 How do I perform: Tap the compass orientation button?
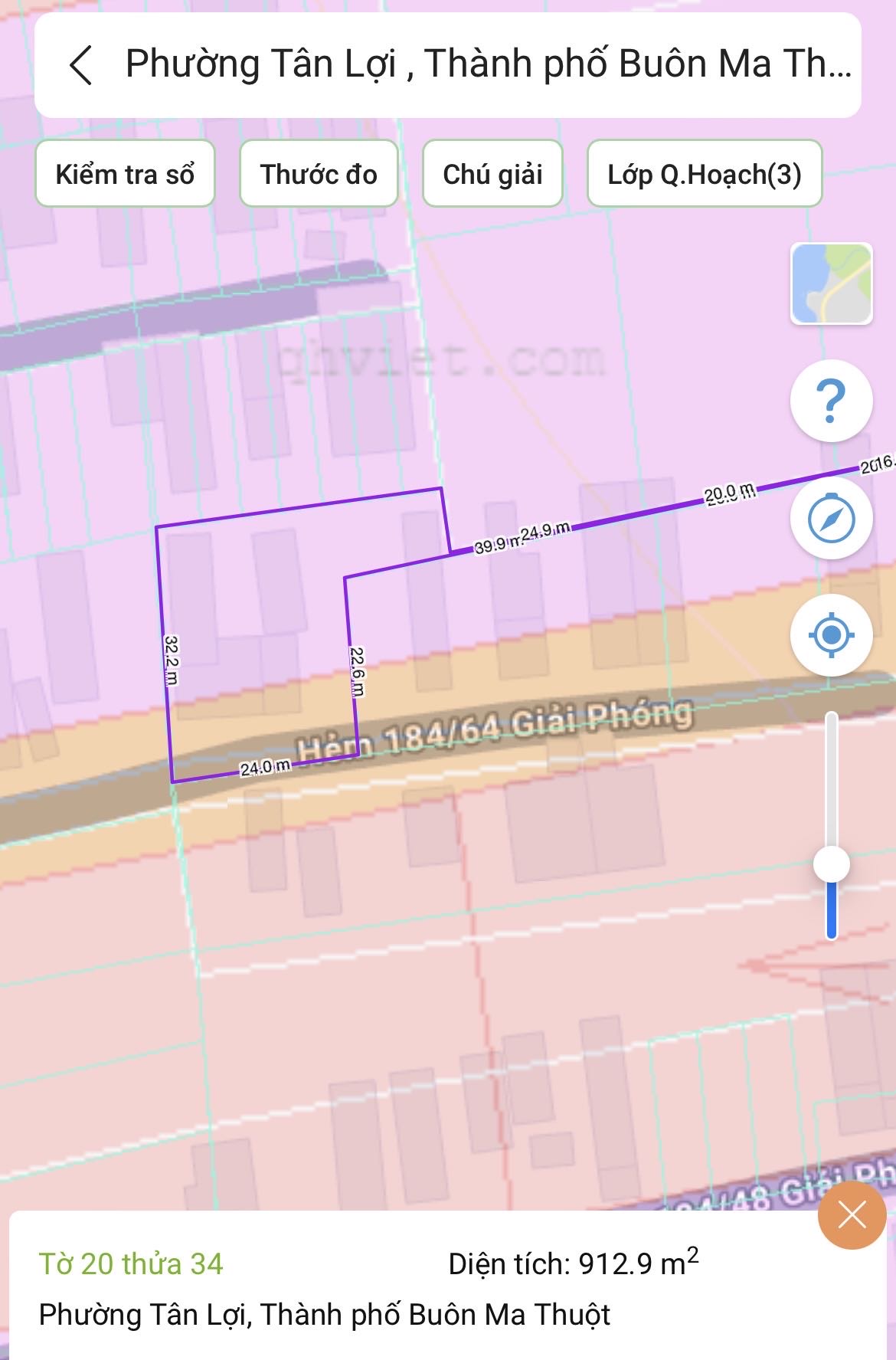coord(831,519)
